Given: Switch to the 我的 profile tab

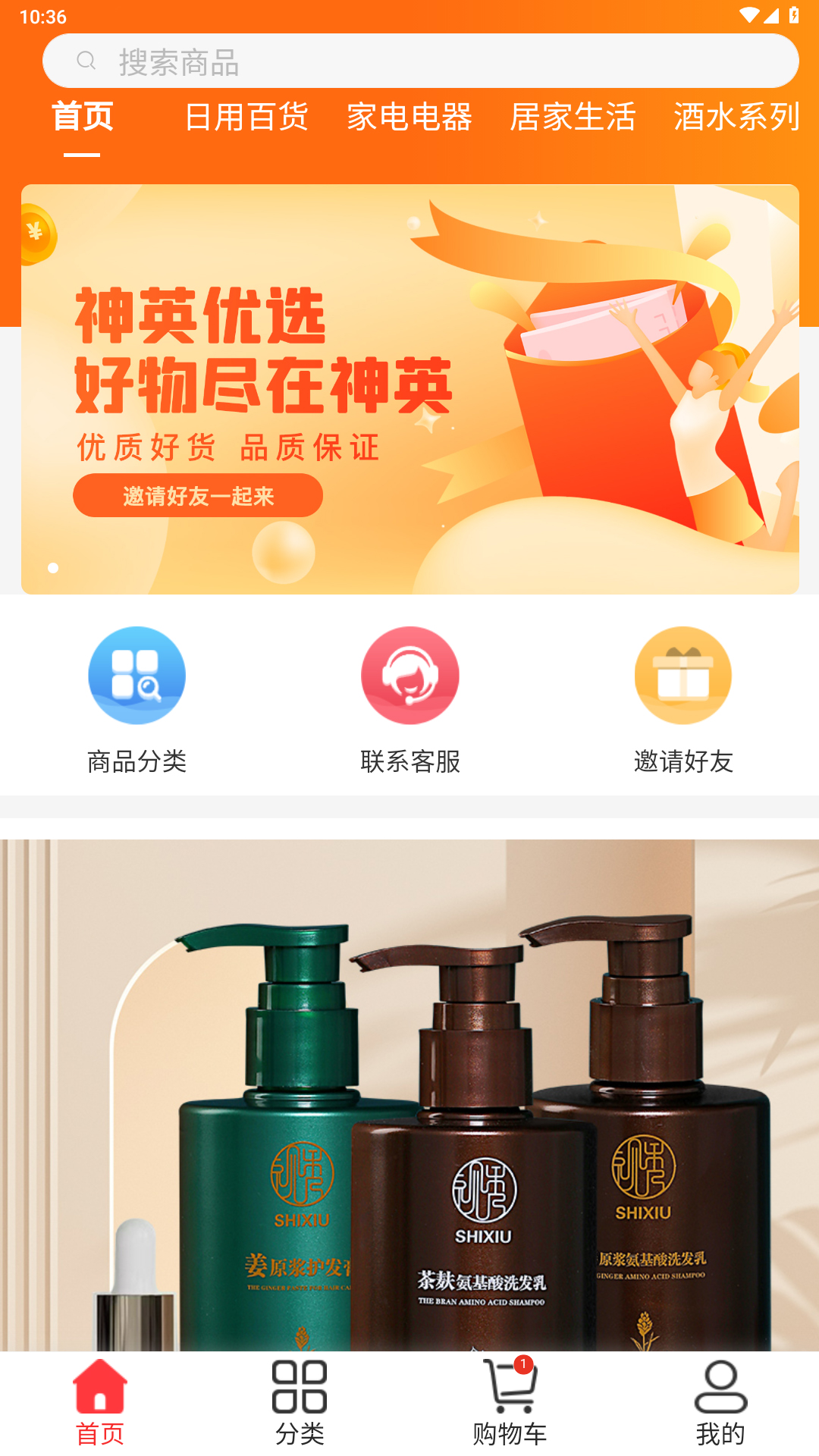Looking at the screenshot, I should pos(720,1403).
